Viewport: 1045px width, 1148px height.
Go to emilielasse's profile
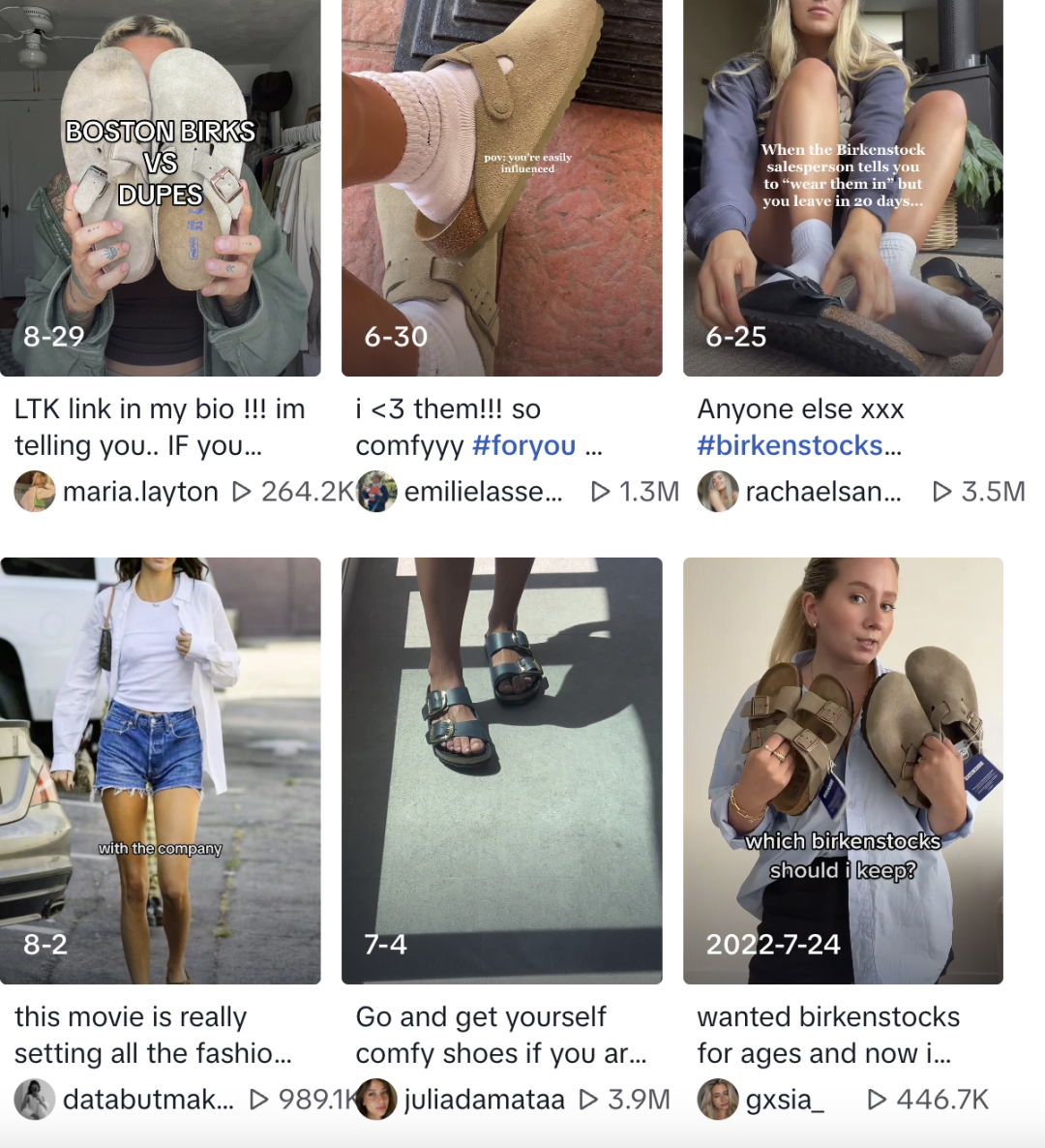click(482, 492)
